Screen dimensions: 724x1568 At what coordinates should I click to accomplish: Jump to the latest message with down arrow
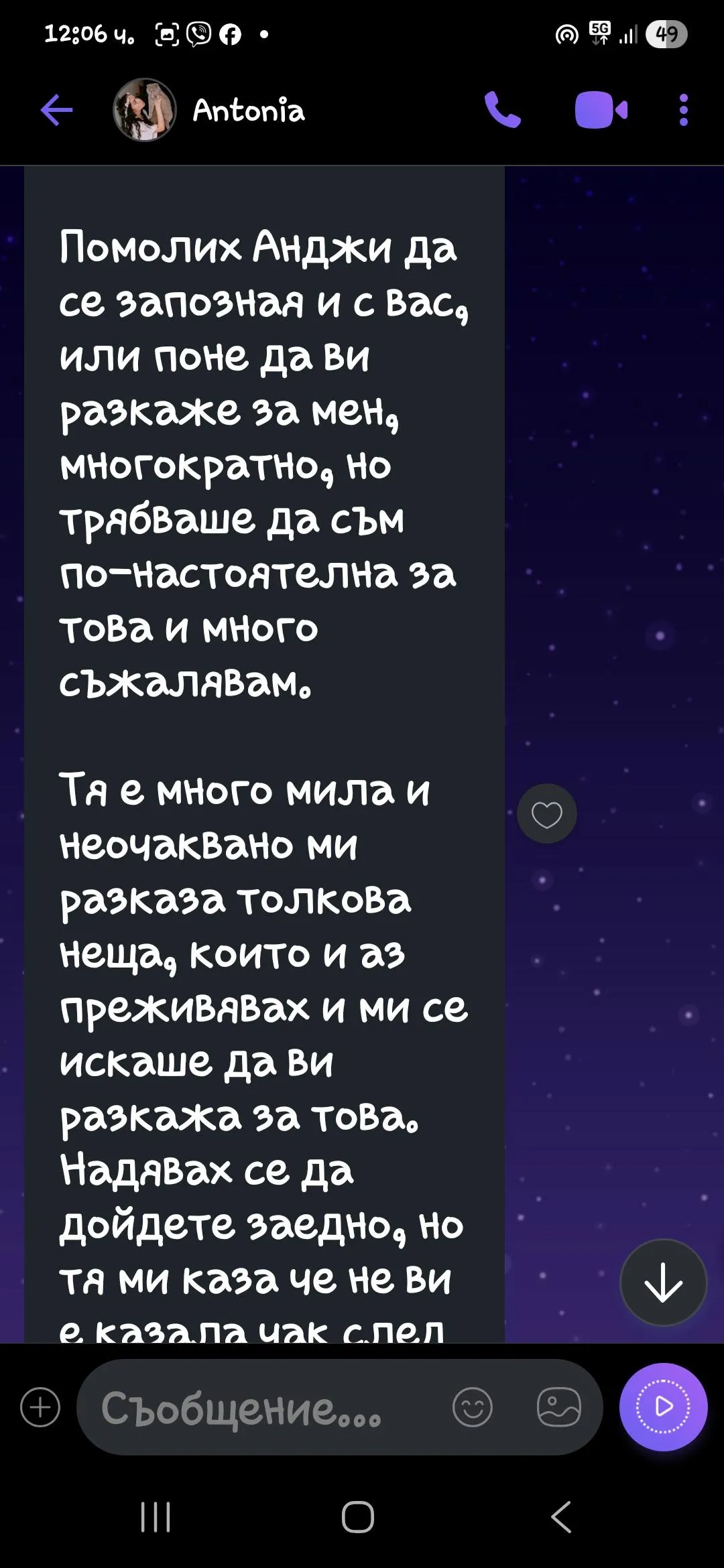[x=663, y=1282]
